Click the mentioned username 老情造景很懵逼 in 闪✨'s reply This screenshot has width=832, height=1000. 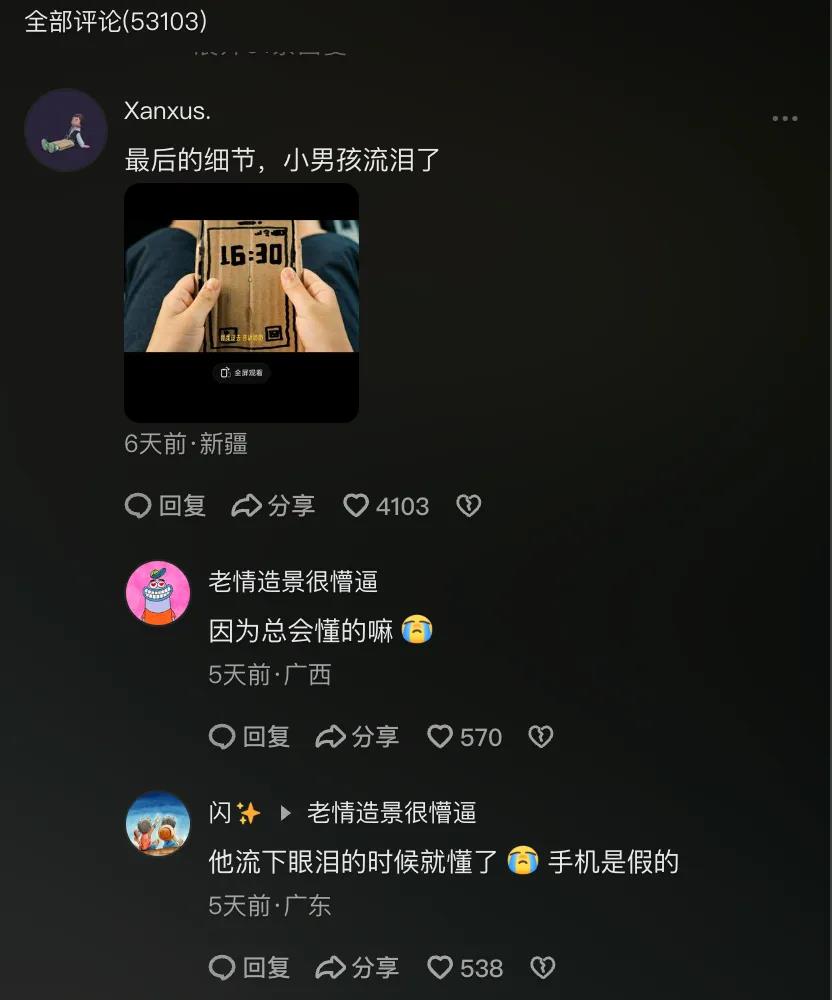[x=390, y=813]
